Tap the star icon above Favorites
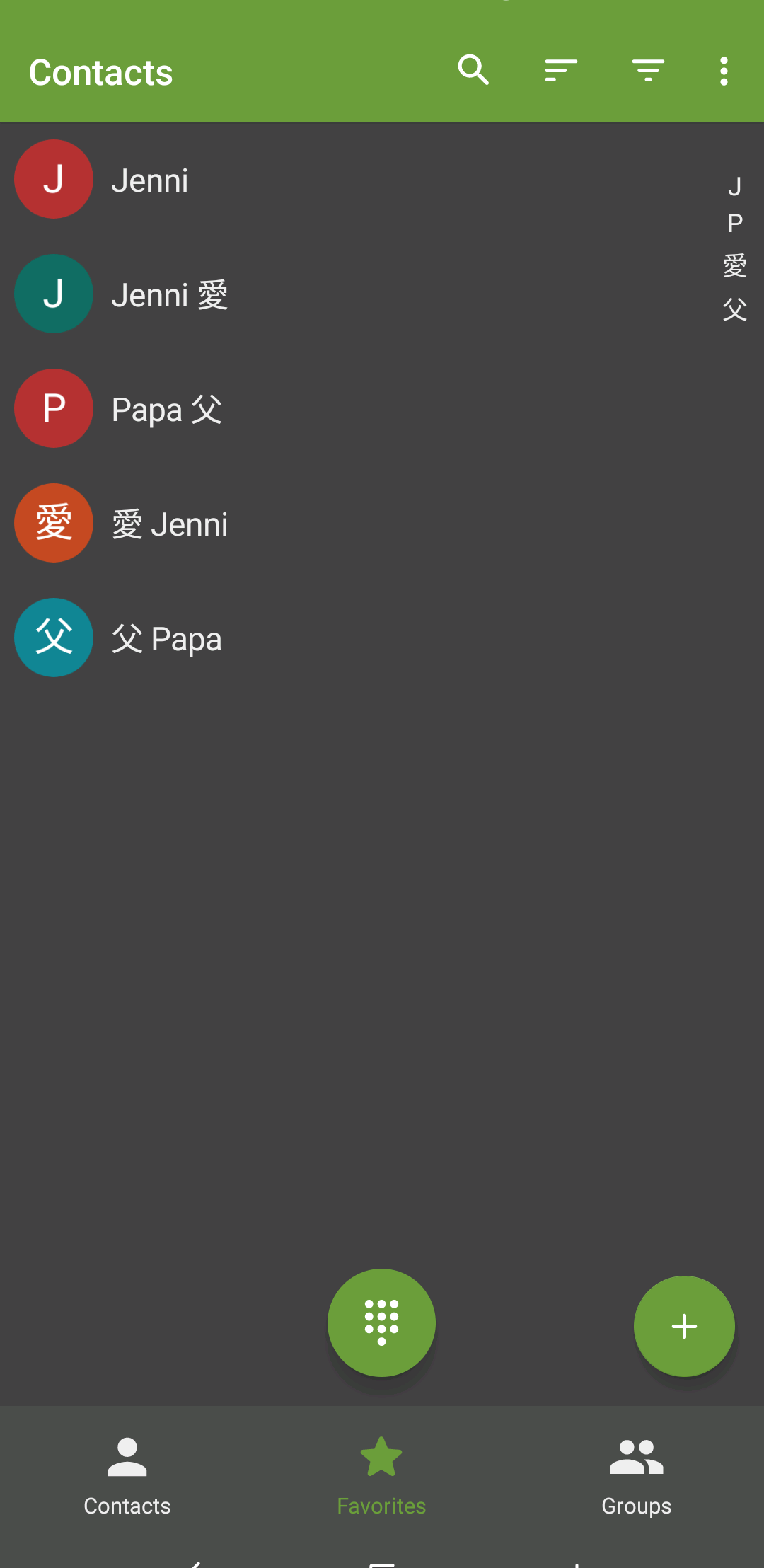 click(381, 1455)
